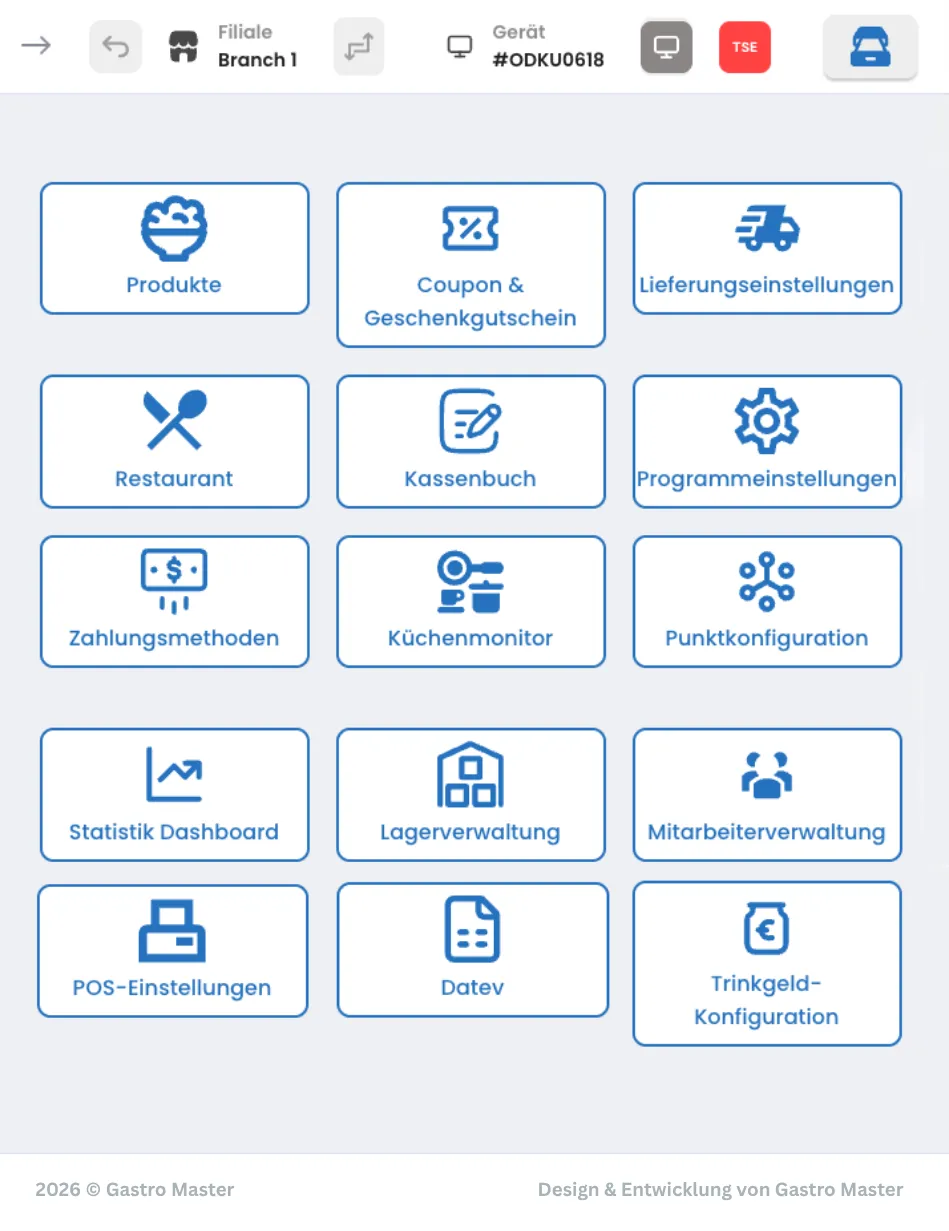Screen dimensions: 949x1231
Task: Open Punktkonfiguration
Action: [767, 601]
